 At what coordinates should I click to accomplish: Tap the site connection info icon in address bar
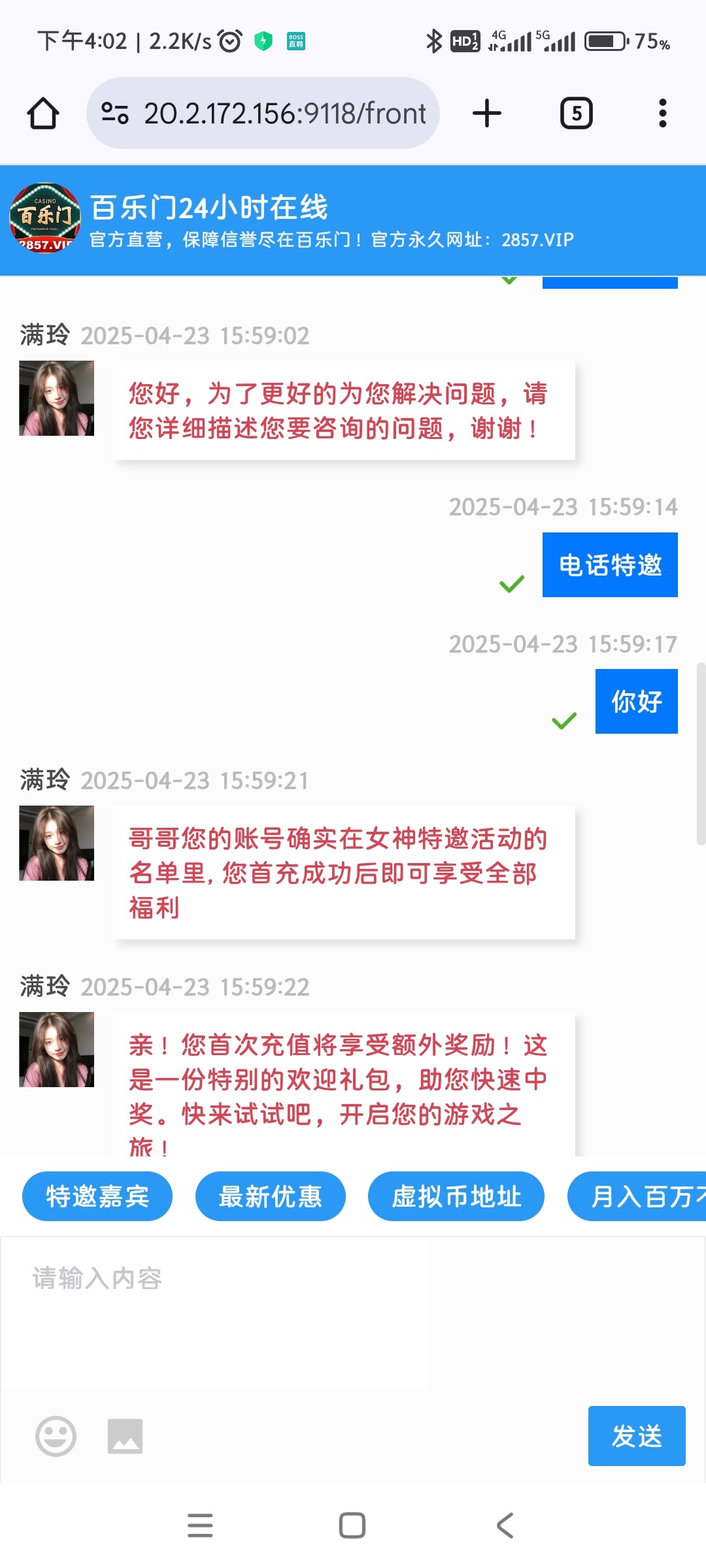click(114, 112)
